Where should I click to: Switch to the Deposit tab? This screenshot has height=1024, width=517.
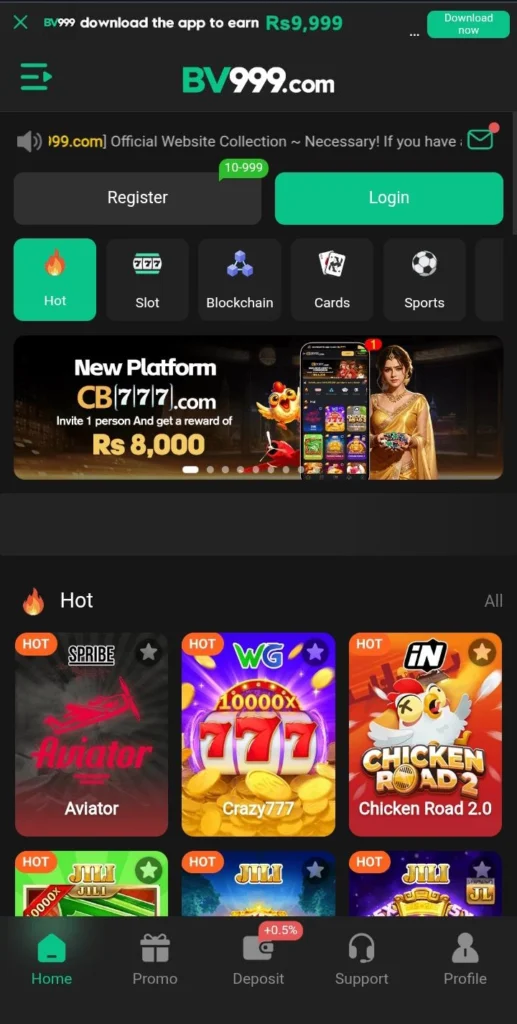pos(258,959)
